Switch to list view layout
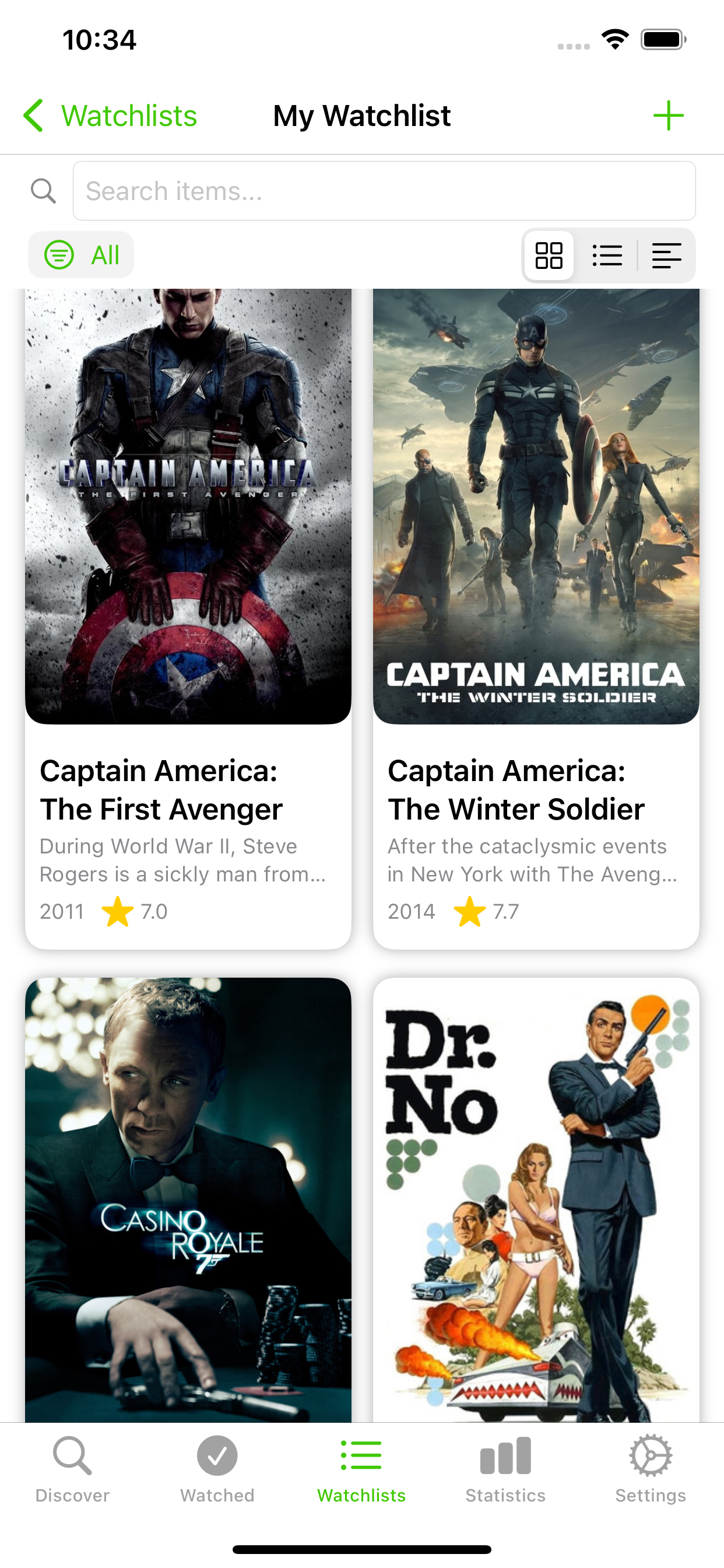 [607, 256]
